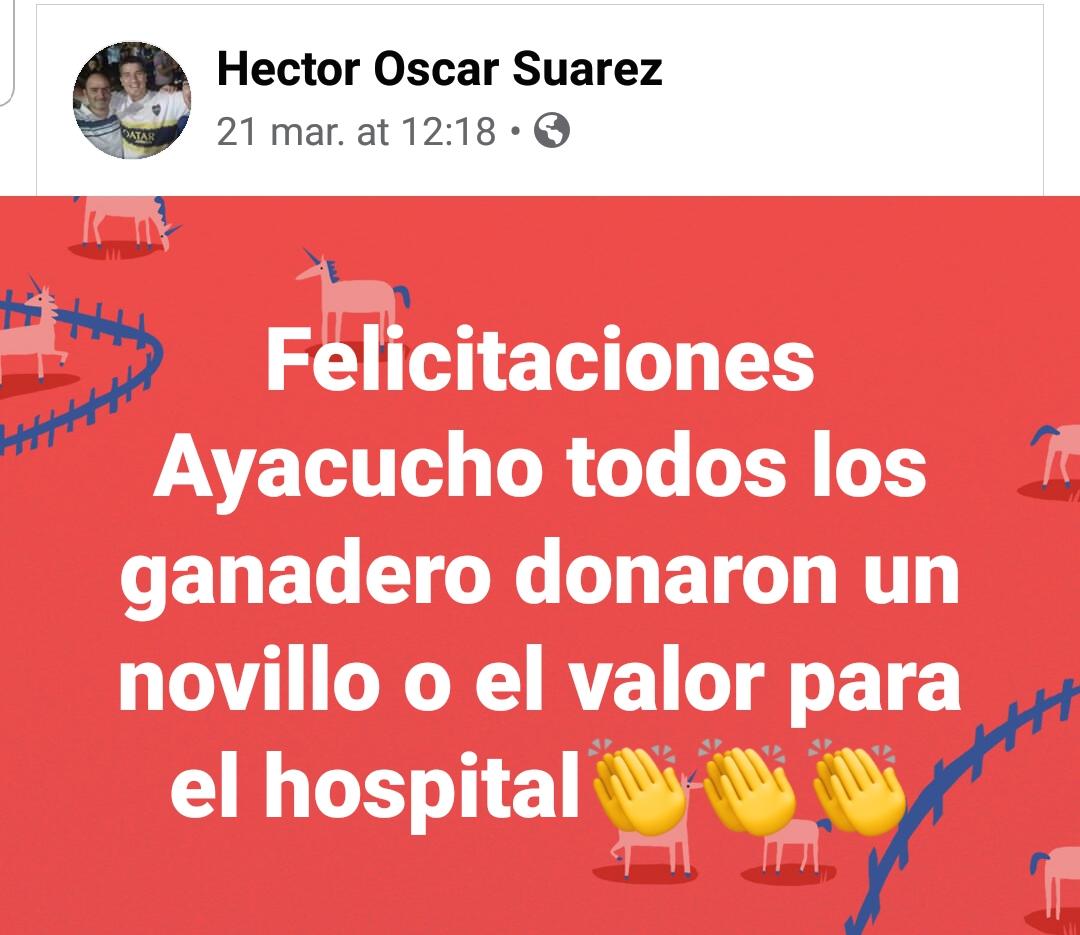Screen dimensions: 1080x935
Task: Tap the public audience globe icon
Action: [x=552, y=131]
